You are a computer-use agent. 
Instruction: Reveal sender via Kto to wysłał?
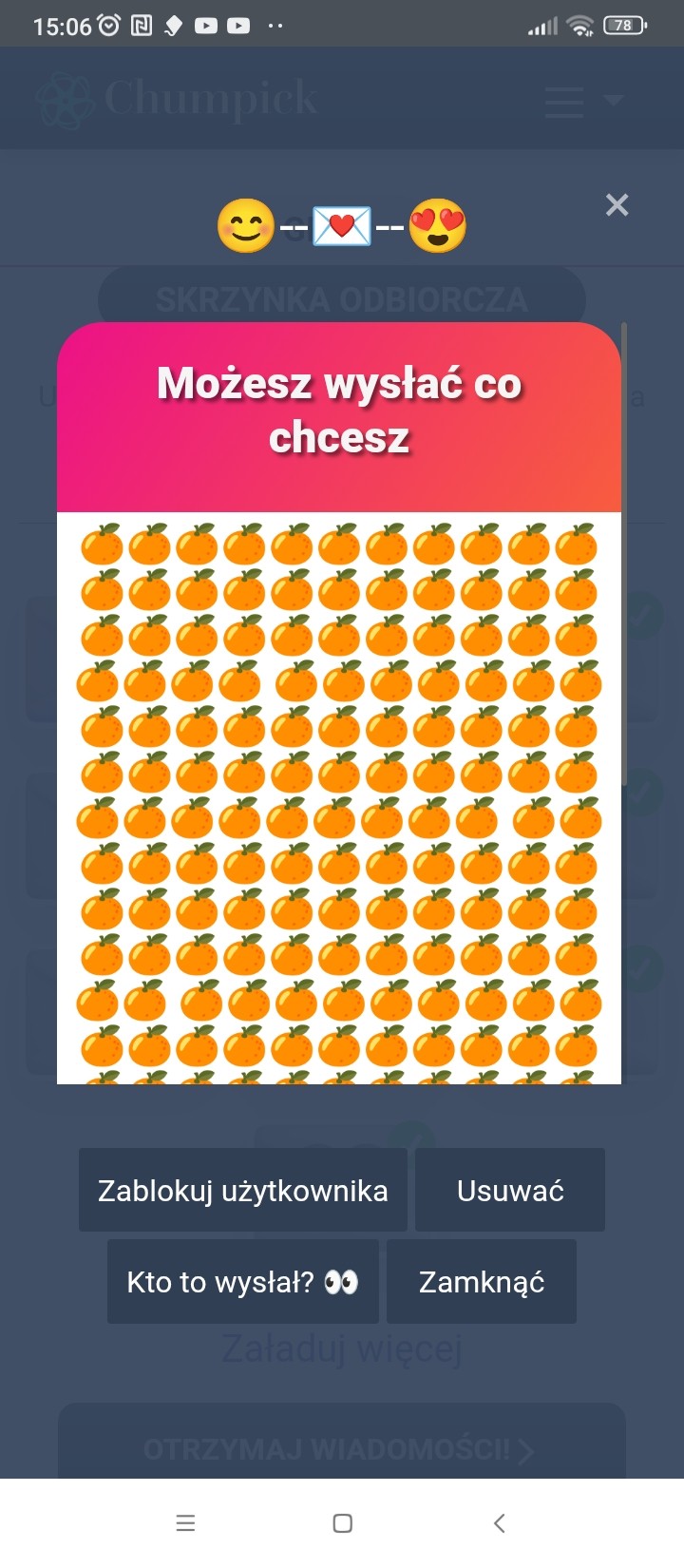click(x=242, y=1281)
